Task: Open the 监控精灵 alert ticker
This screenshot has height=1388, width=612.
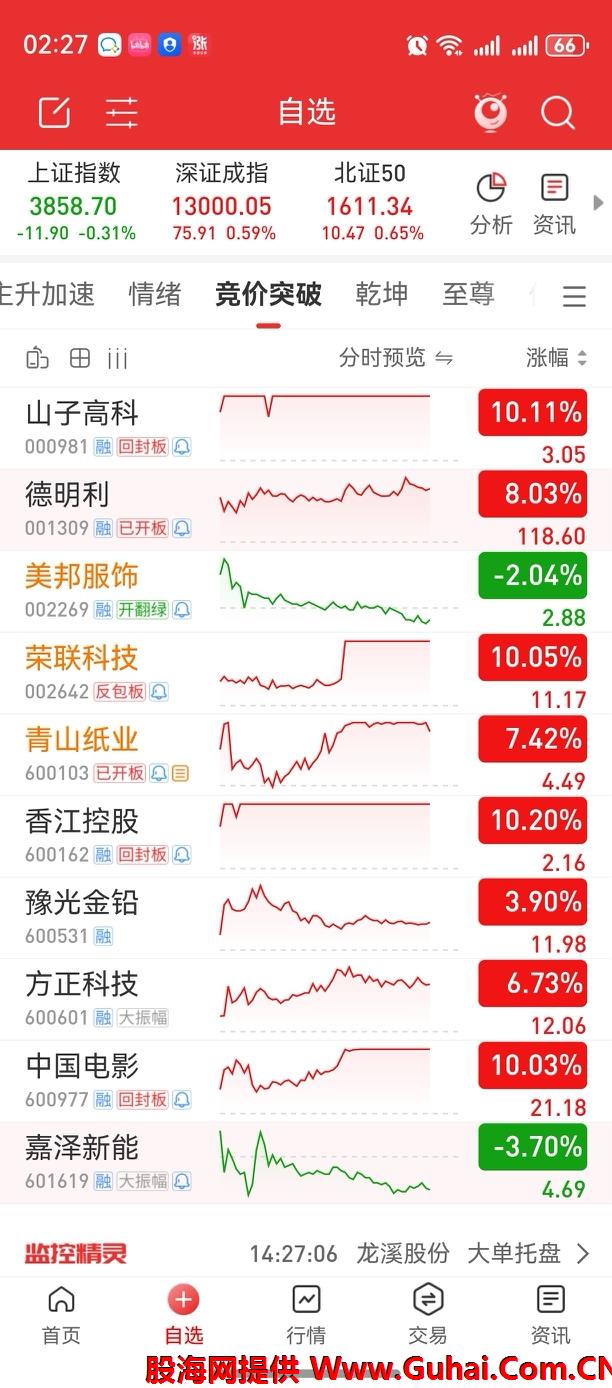Action: (306, 1253)
